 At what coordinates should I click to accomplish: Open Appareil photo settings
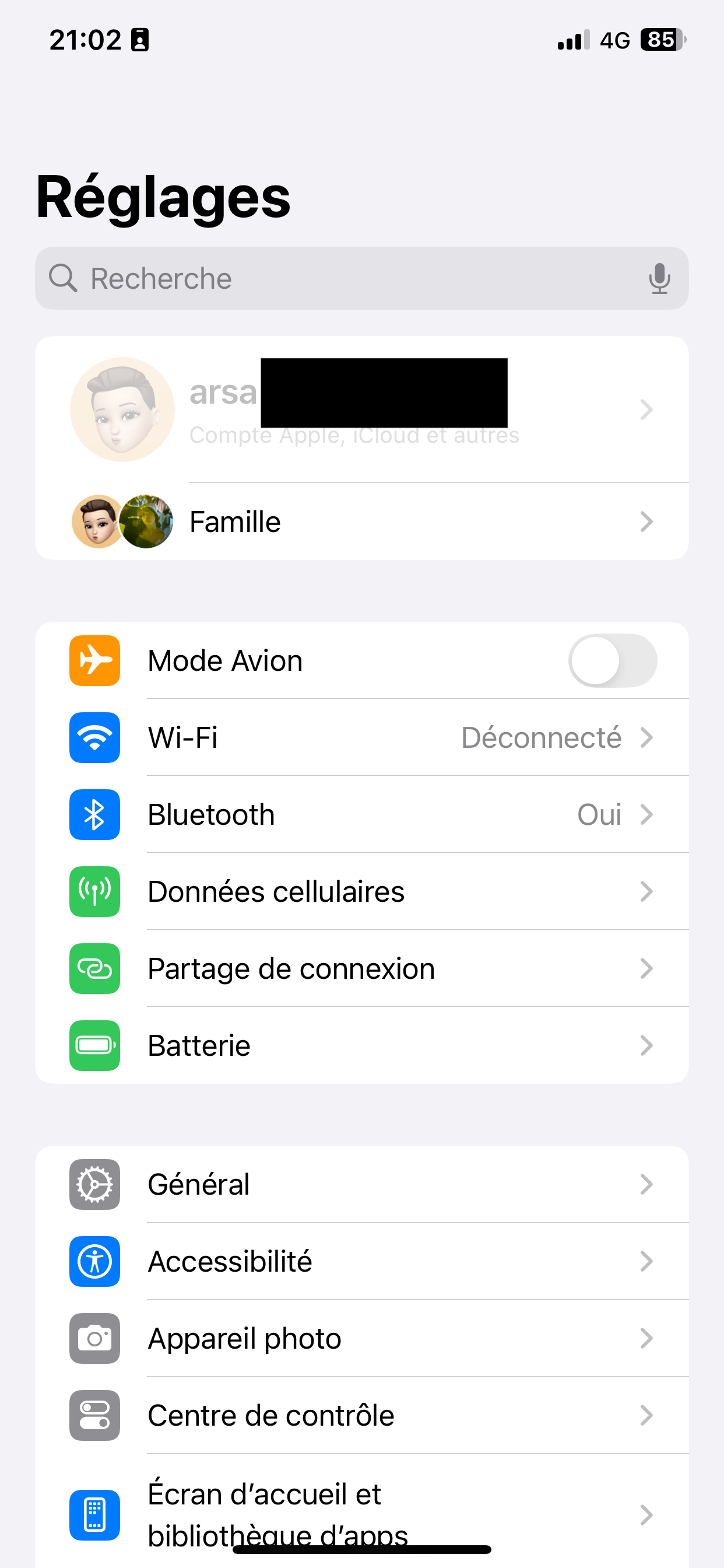(361, 1339)
